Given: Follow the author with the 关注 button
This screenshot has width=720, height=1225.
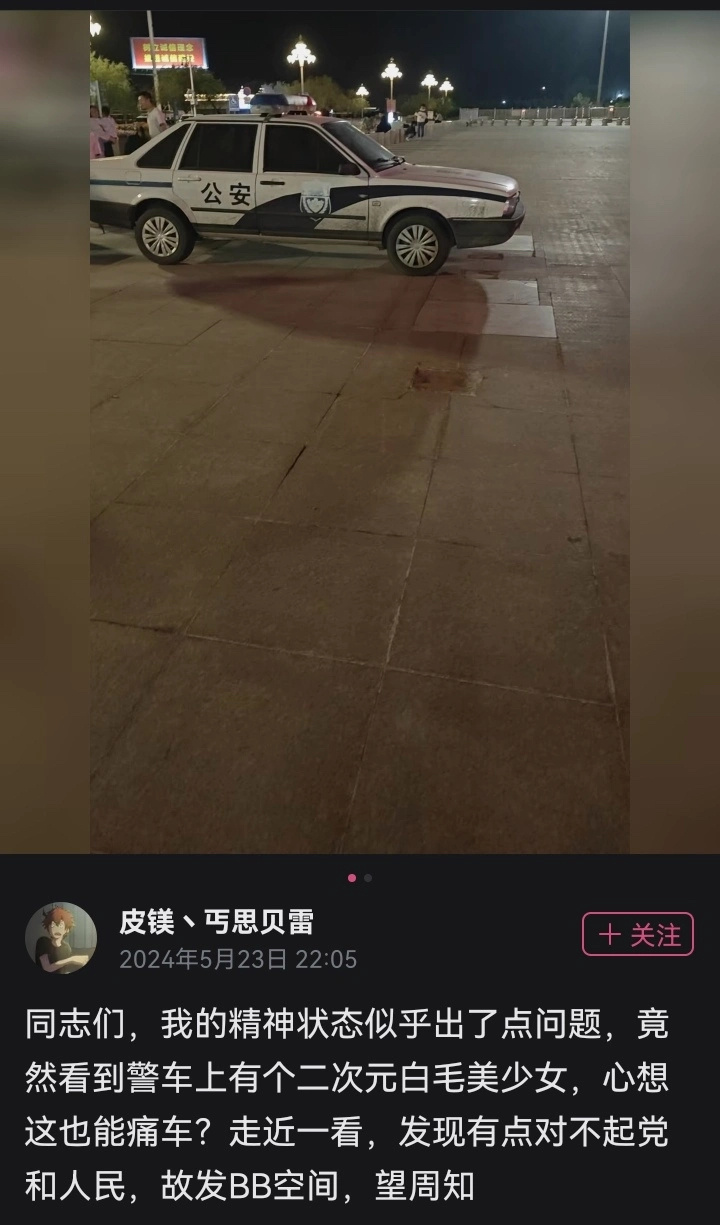Looking at the screenshot, I should pyautogui.click(x=638, y=934).
